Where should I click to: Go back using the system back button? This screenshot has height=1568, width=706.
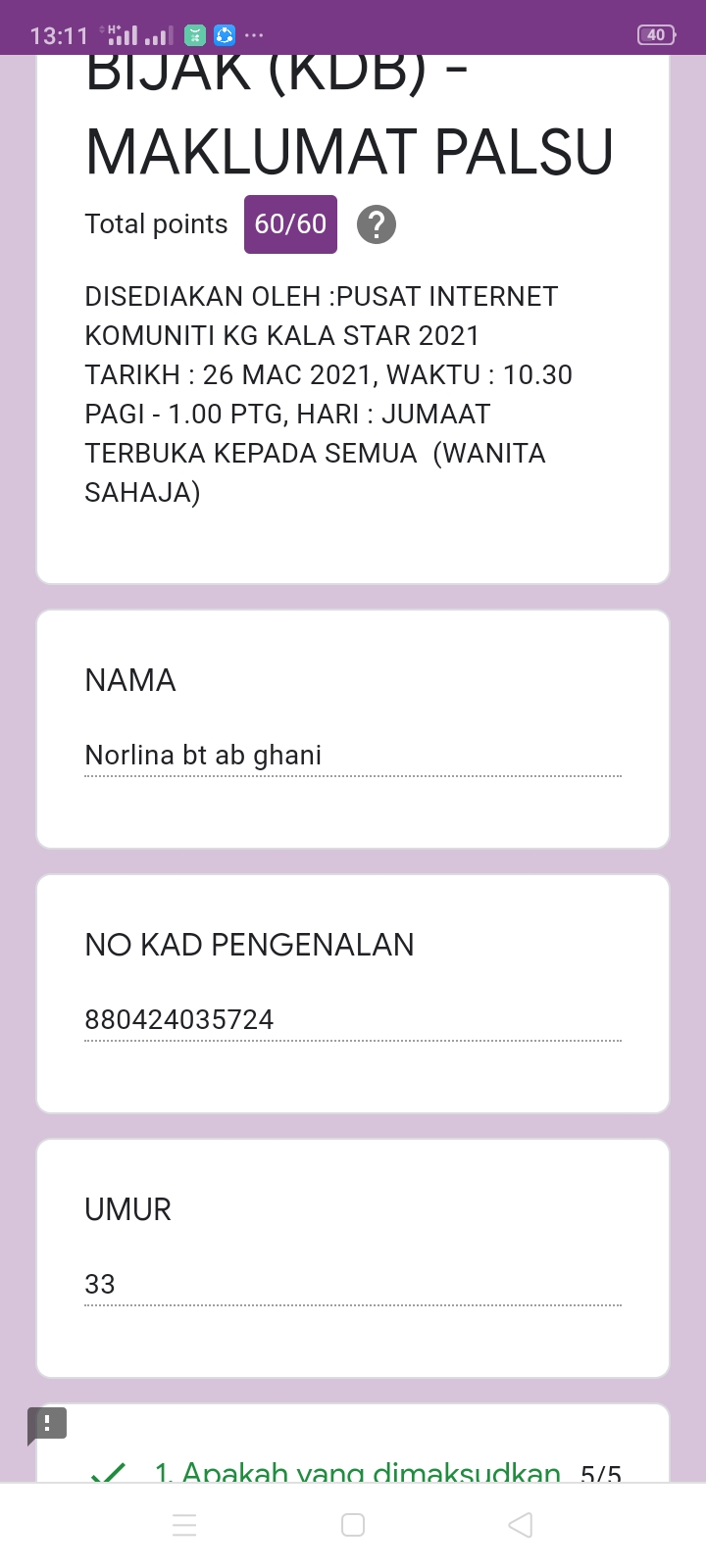pos(521,1525)
